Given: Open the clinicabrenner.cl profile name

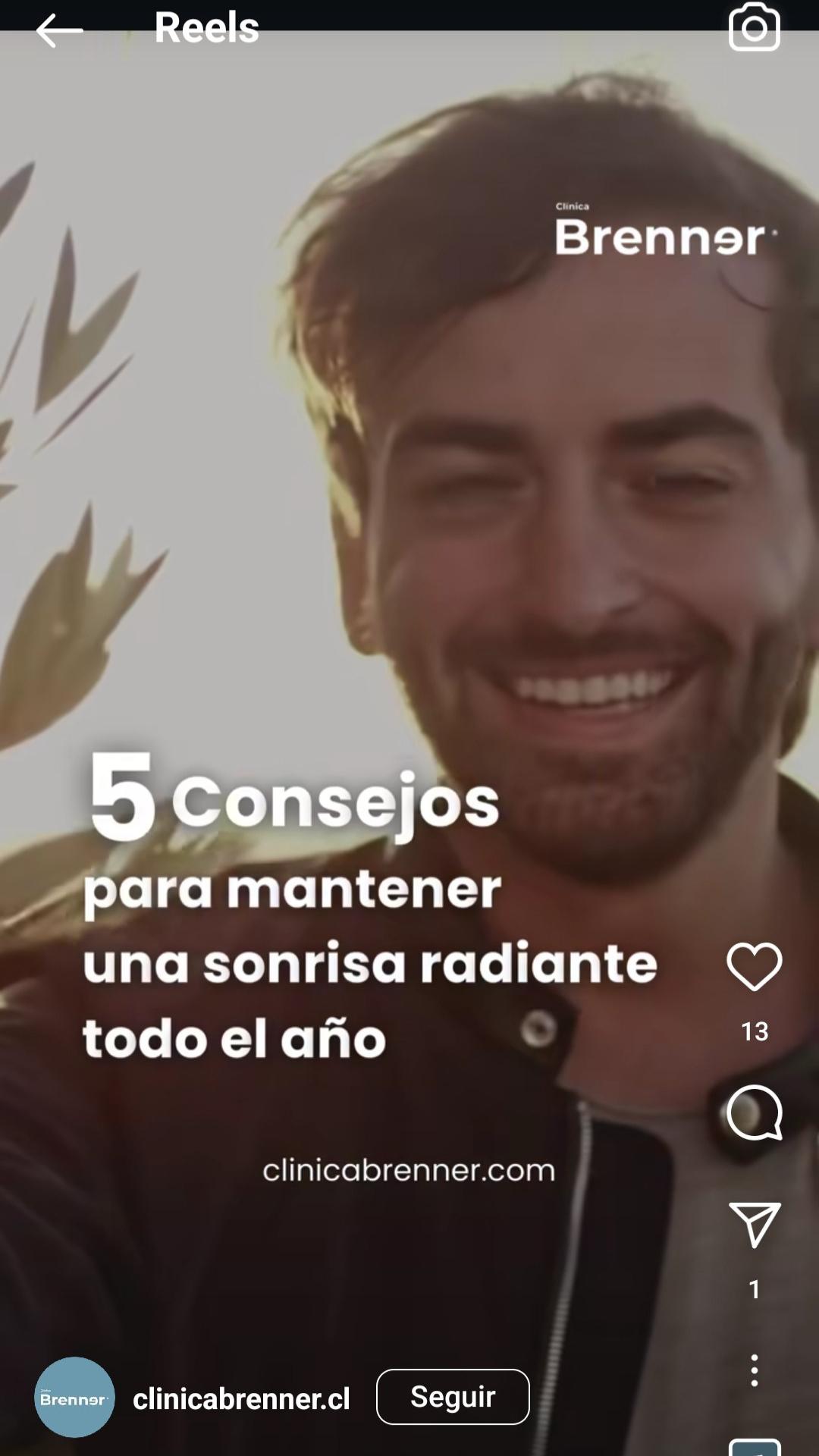Looking at the screenshot, I should coord(241,1399).
